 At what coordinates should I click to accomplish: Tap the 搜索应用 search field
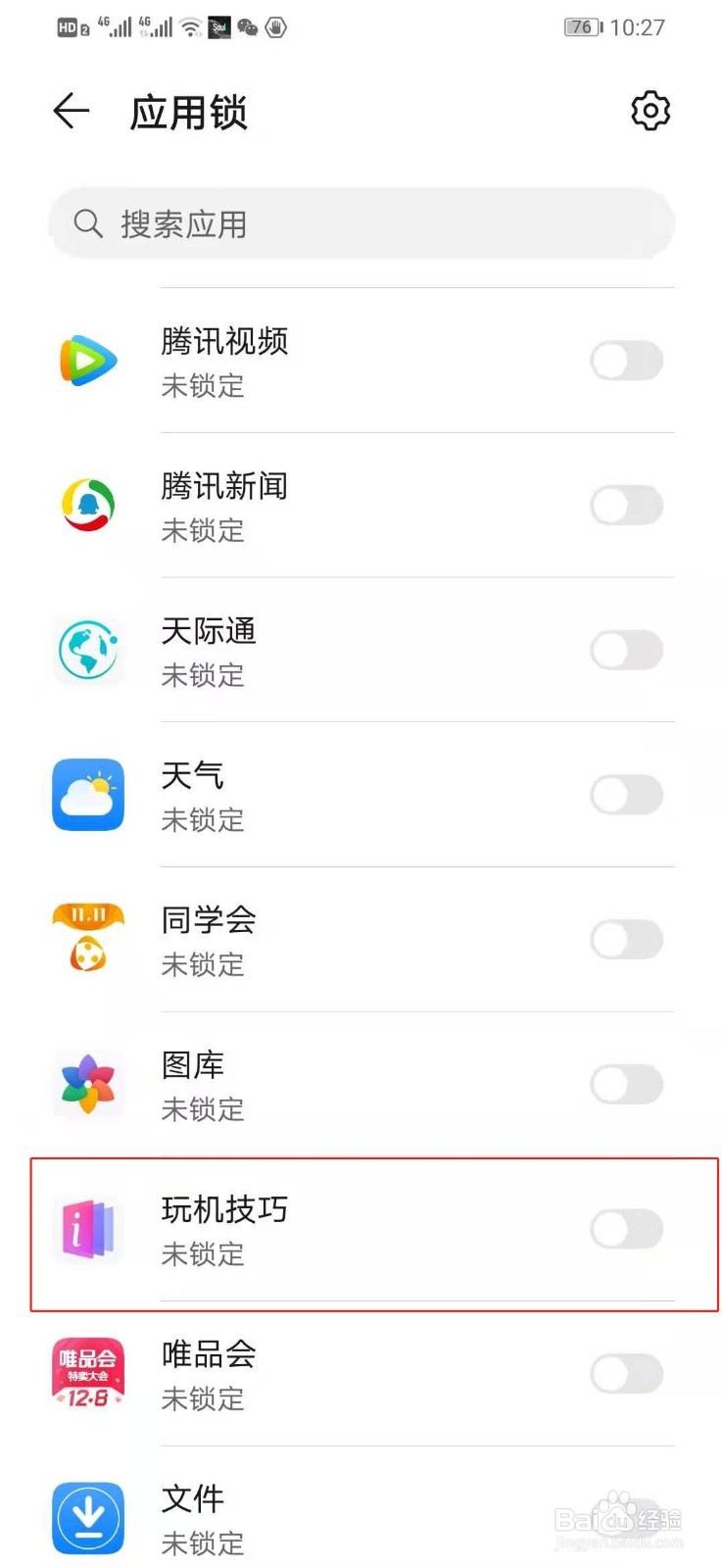pos(361,224)
